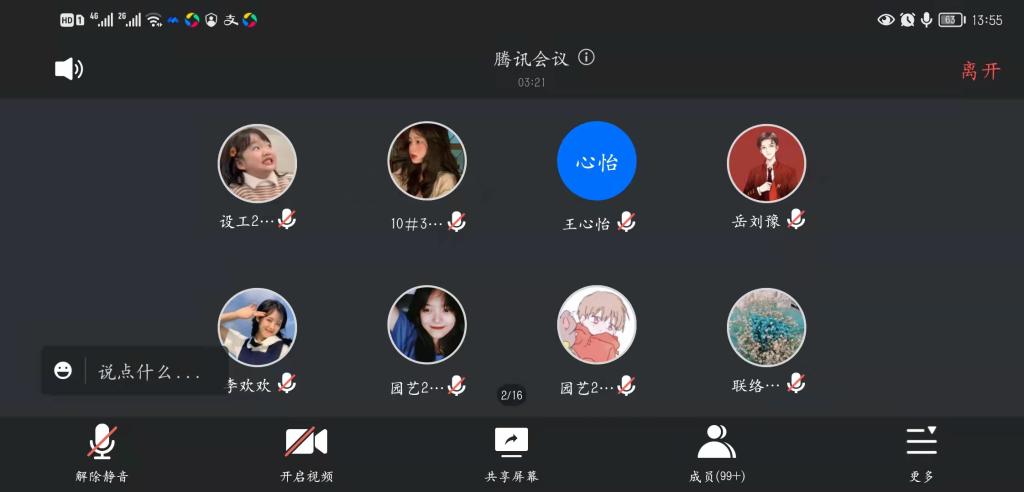Select participant 李欢欢's tile

[x=257, y=327]
